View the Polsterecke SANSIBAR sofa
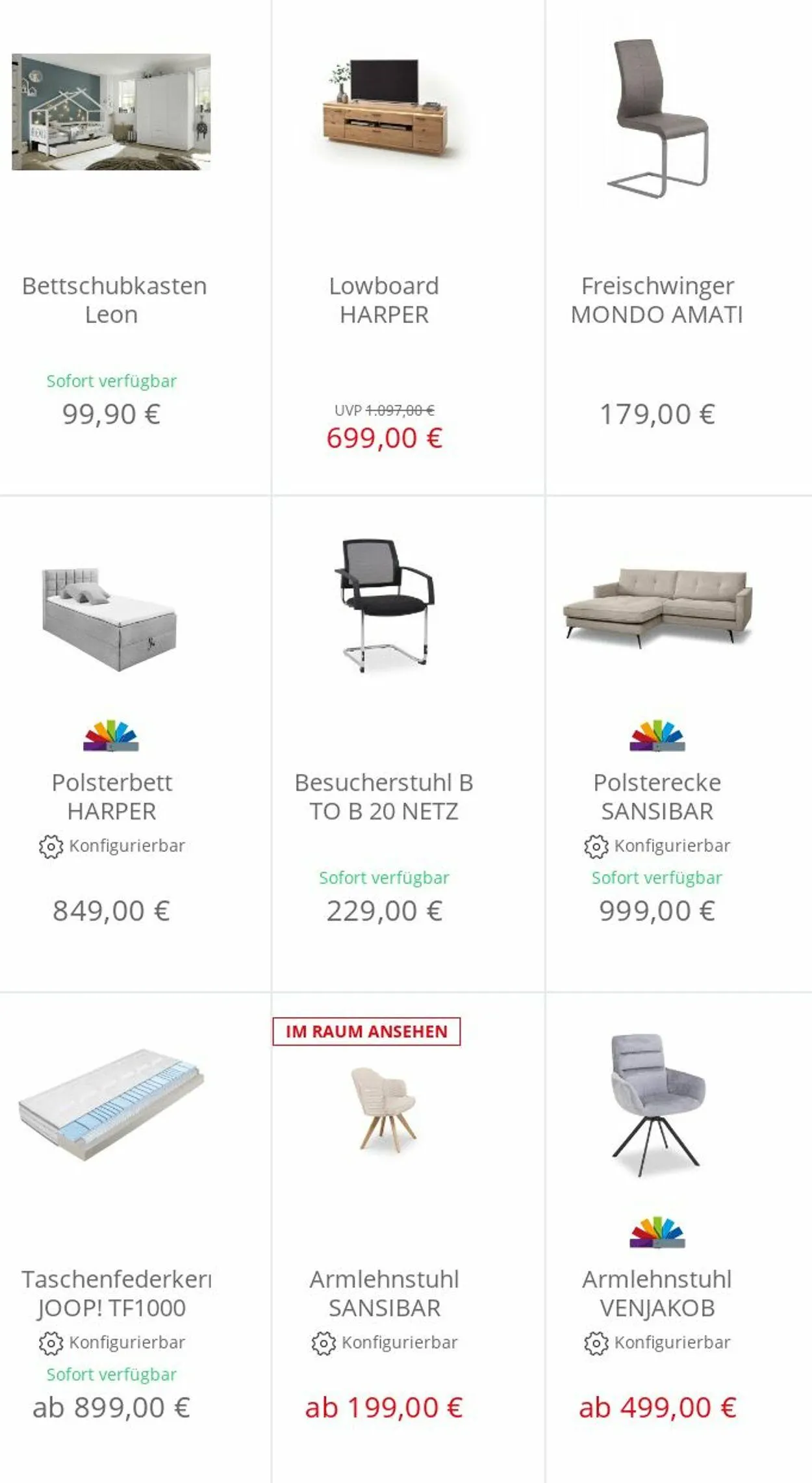 tap(657, 796)
